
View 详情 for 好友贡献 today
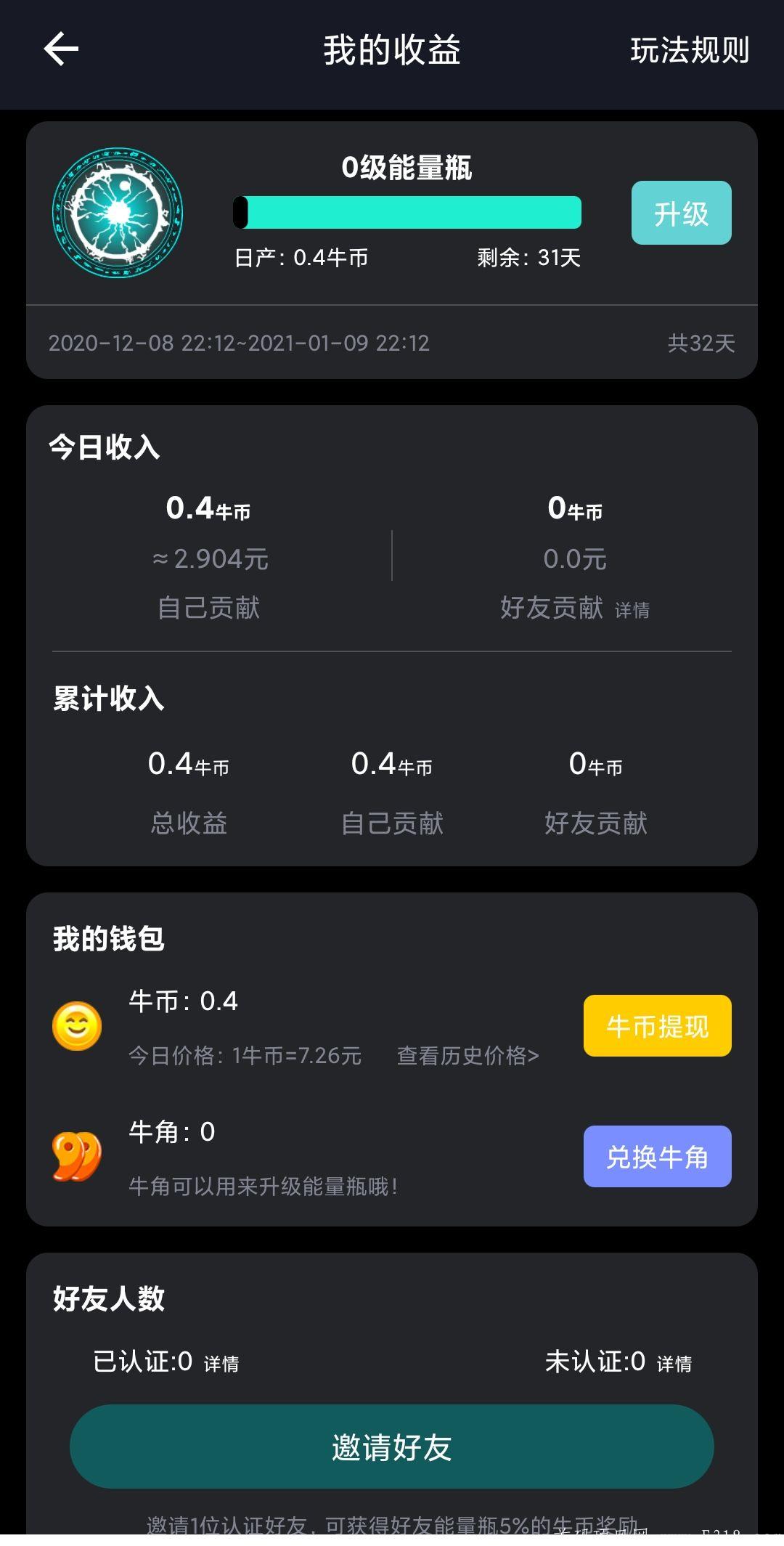pos(632,610)
